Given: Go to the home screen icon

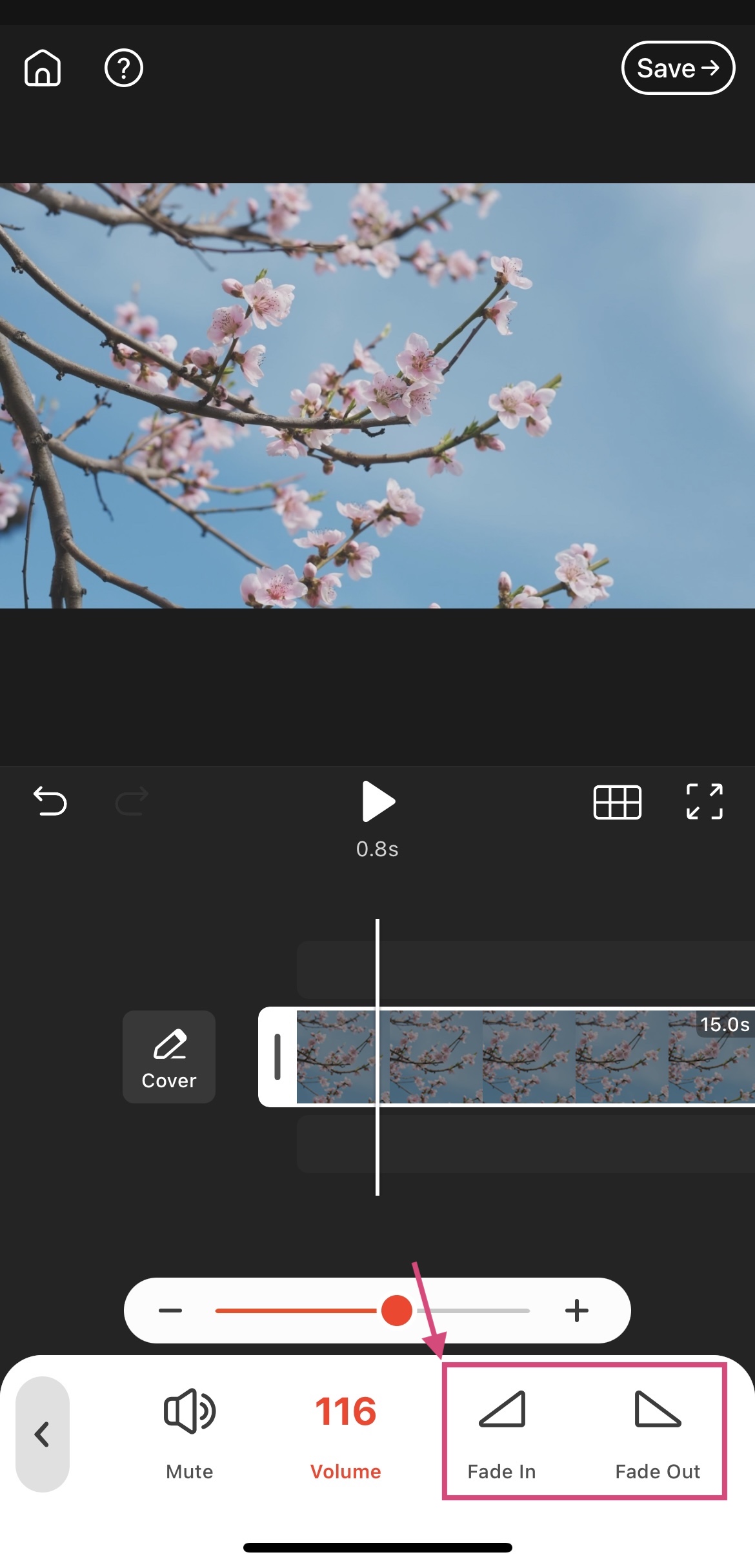Looking at the screenshot, I should click(43, 68).
